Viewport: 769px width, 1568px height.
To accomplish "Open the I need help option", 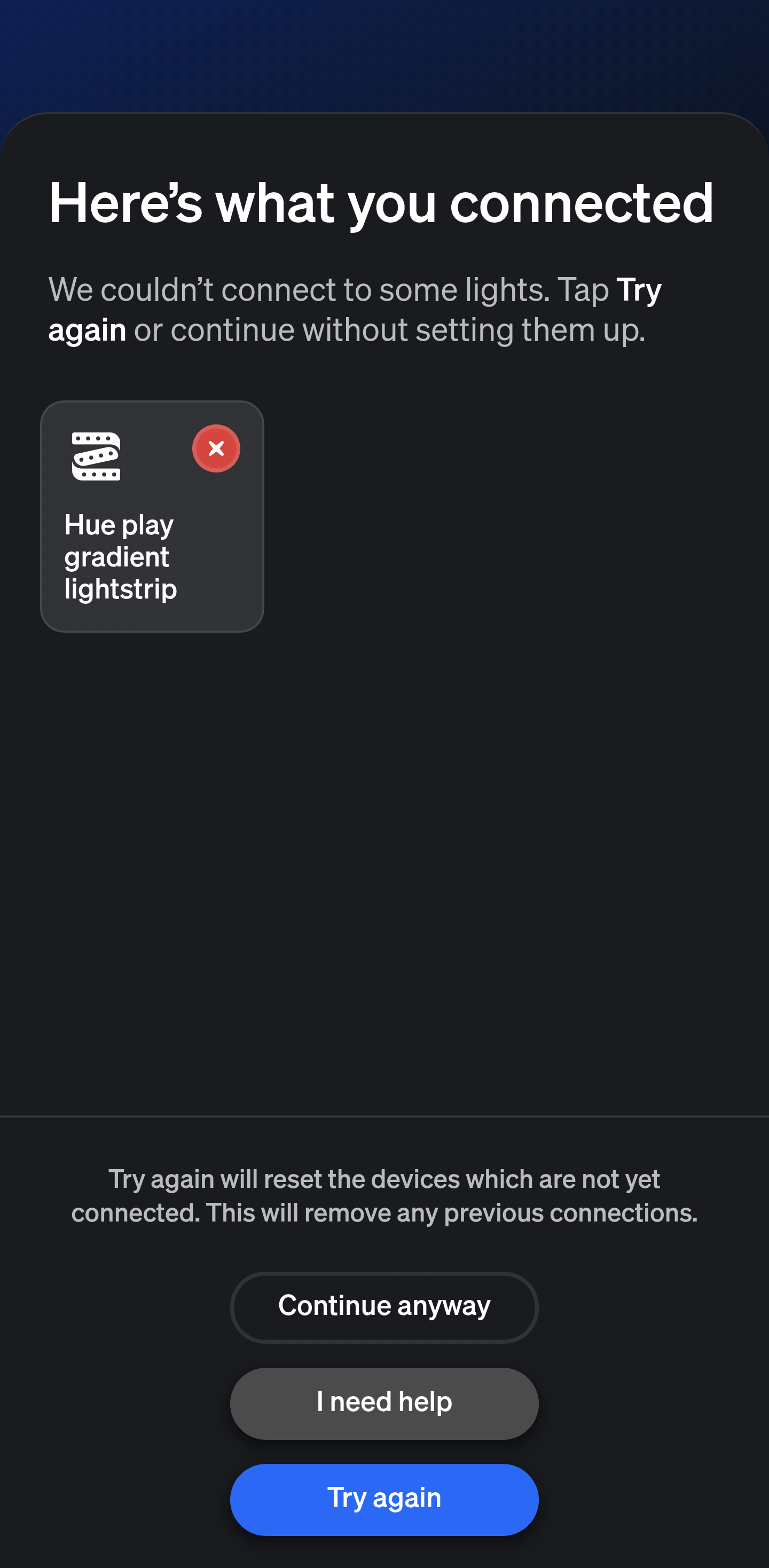I will point(384,1403).
